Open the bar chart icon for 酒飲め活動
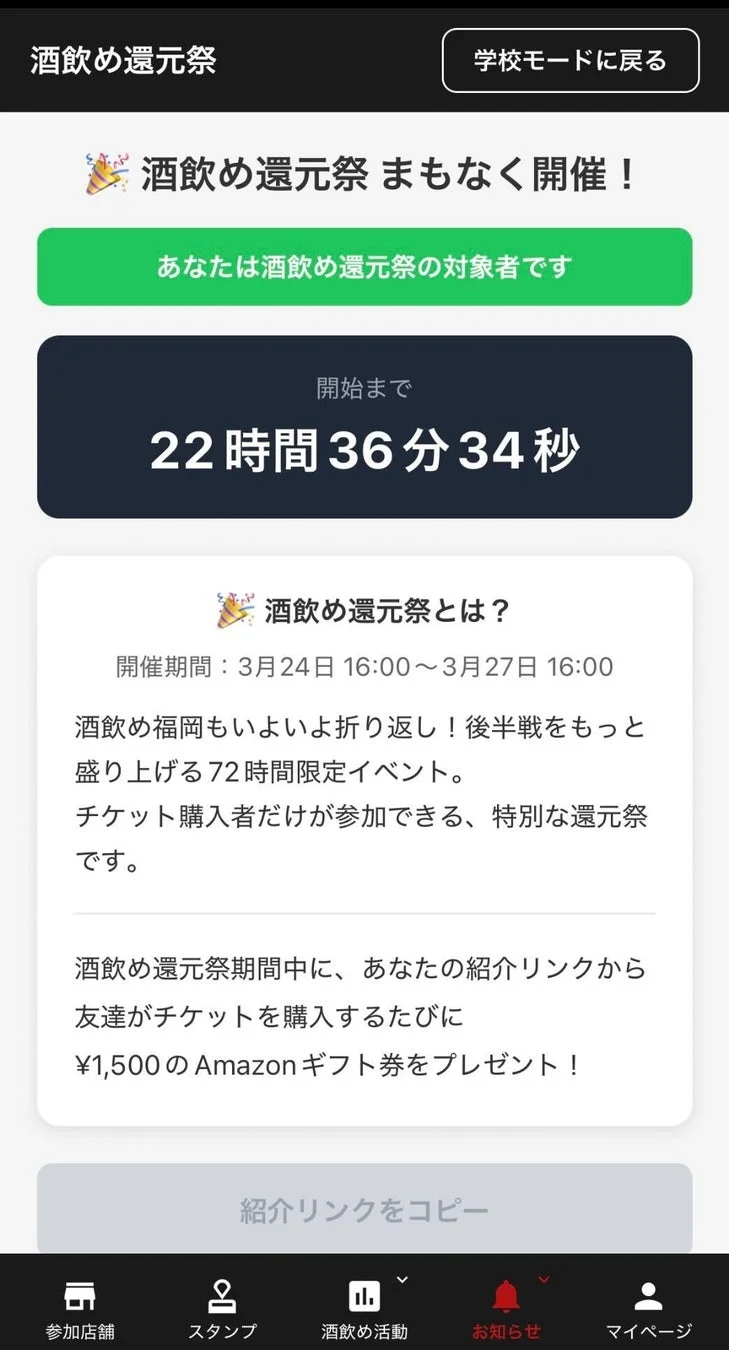This screenshot has width=729, height=1350. point(364,1295)
